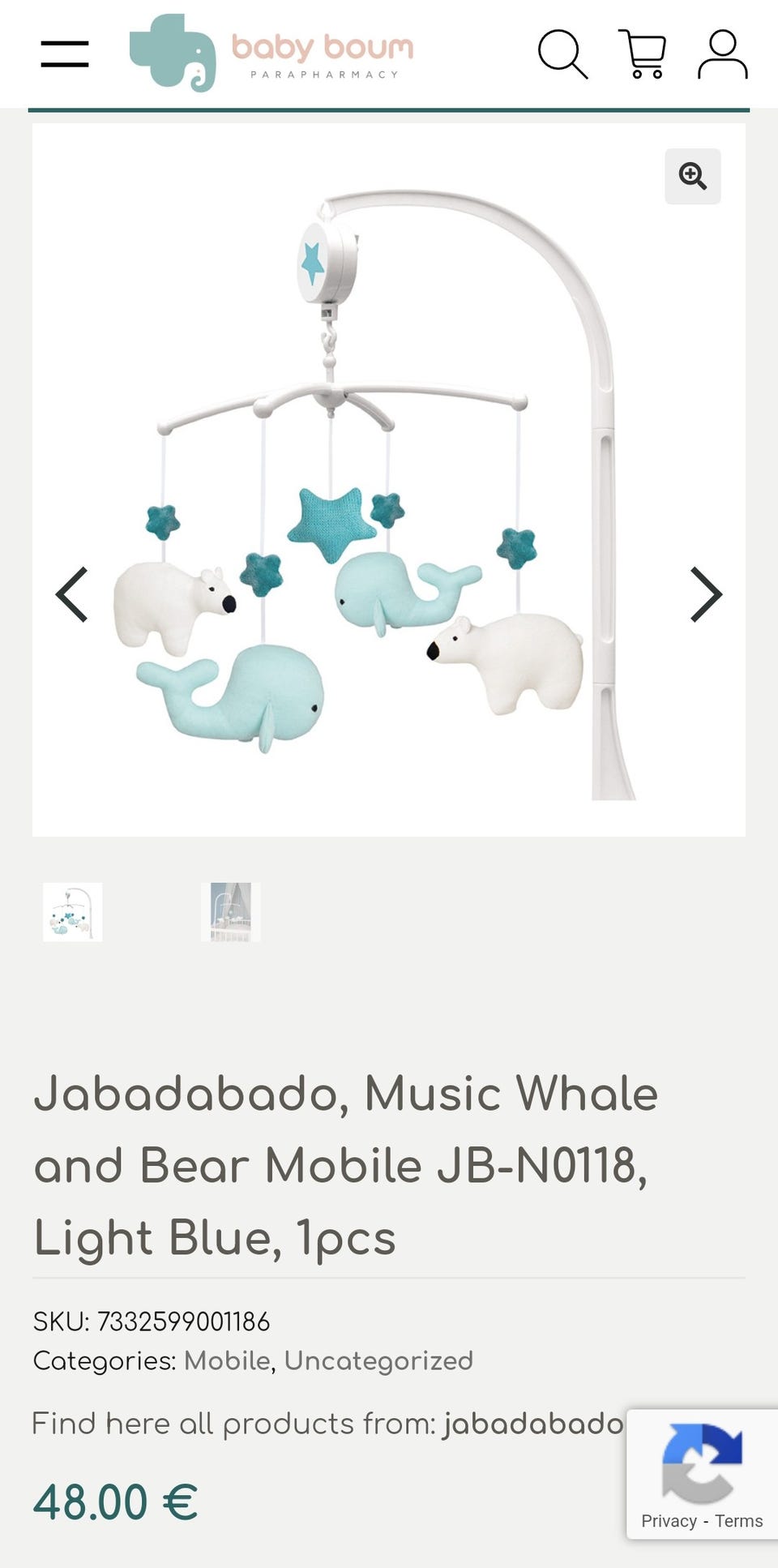Screen dimensions: 778x1568
Task: Select the second crib photo thumbnail
Action: [x=231, y=912]
